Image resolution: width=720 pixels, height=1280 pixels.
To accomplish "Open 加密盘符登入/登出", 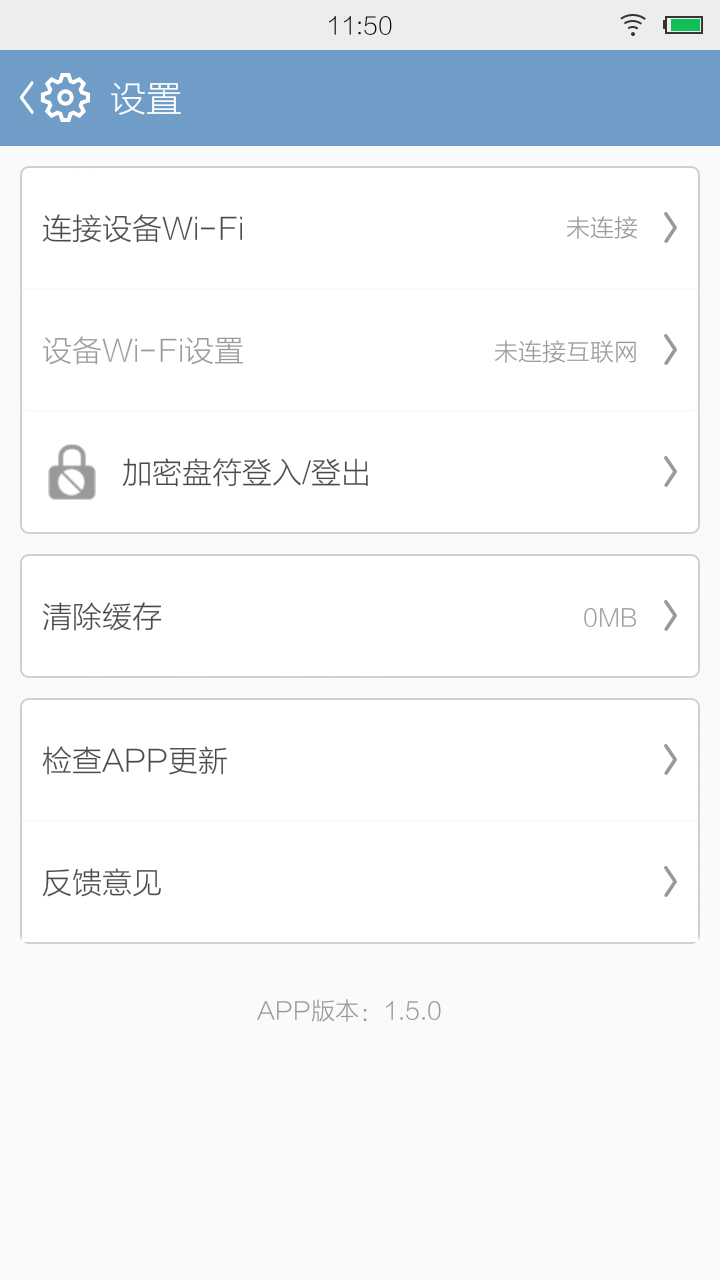I will [360, 472].
